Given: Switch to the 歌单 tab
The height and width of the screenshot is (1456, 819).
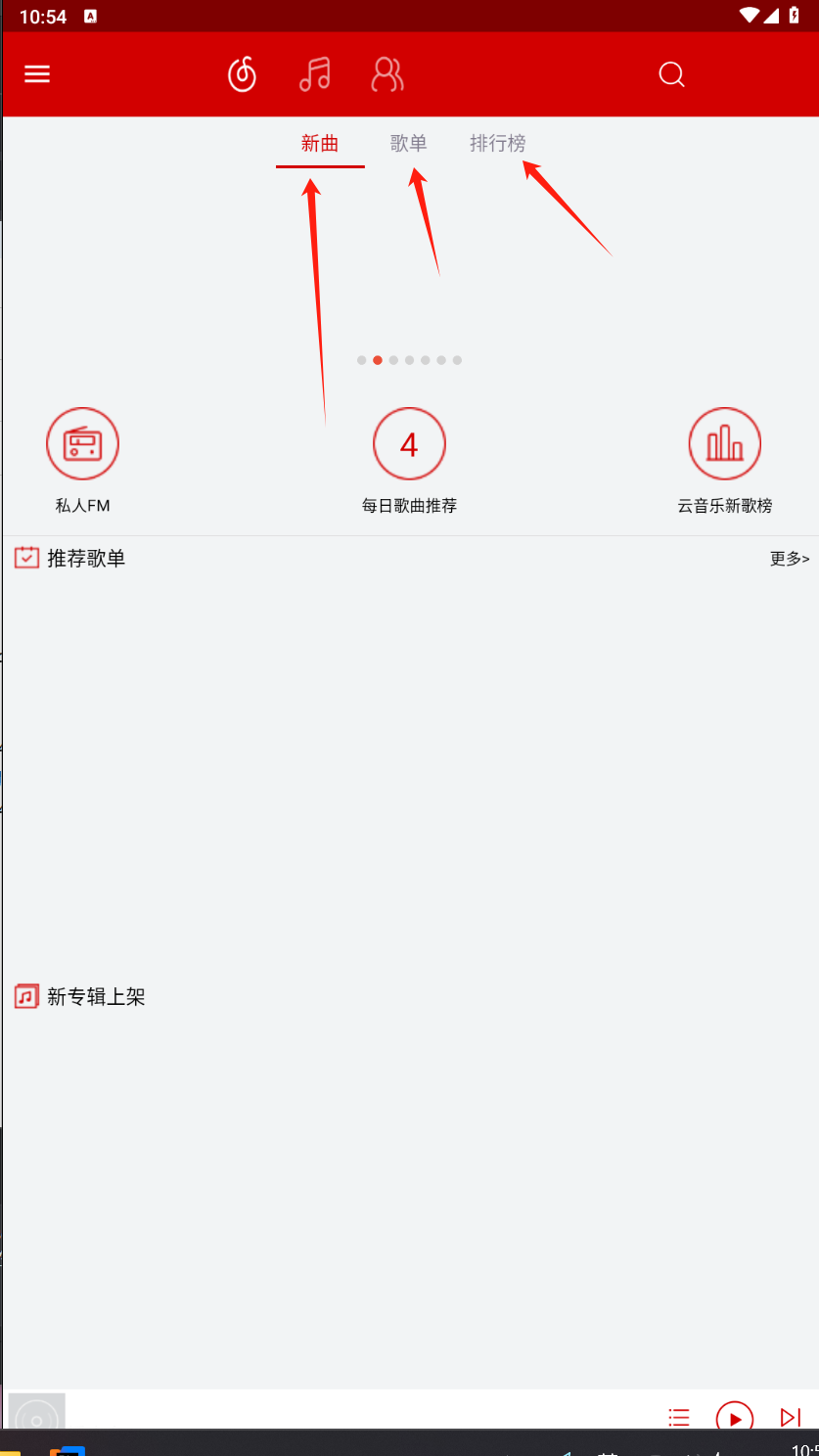Looking at the screenshot, I should click(x=408, y=144).
